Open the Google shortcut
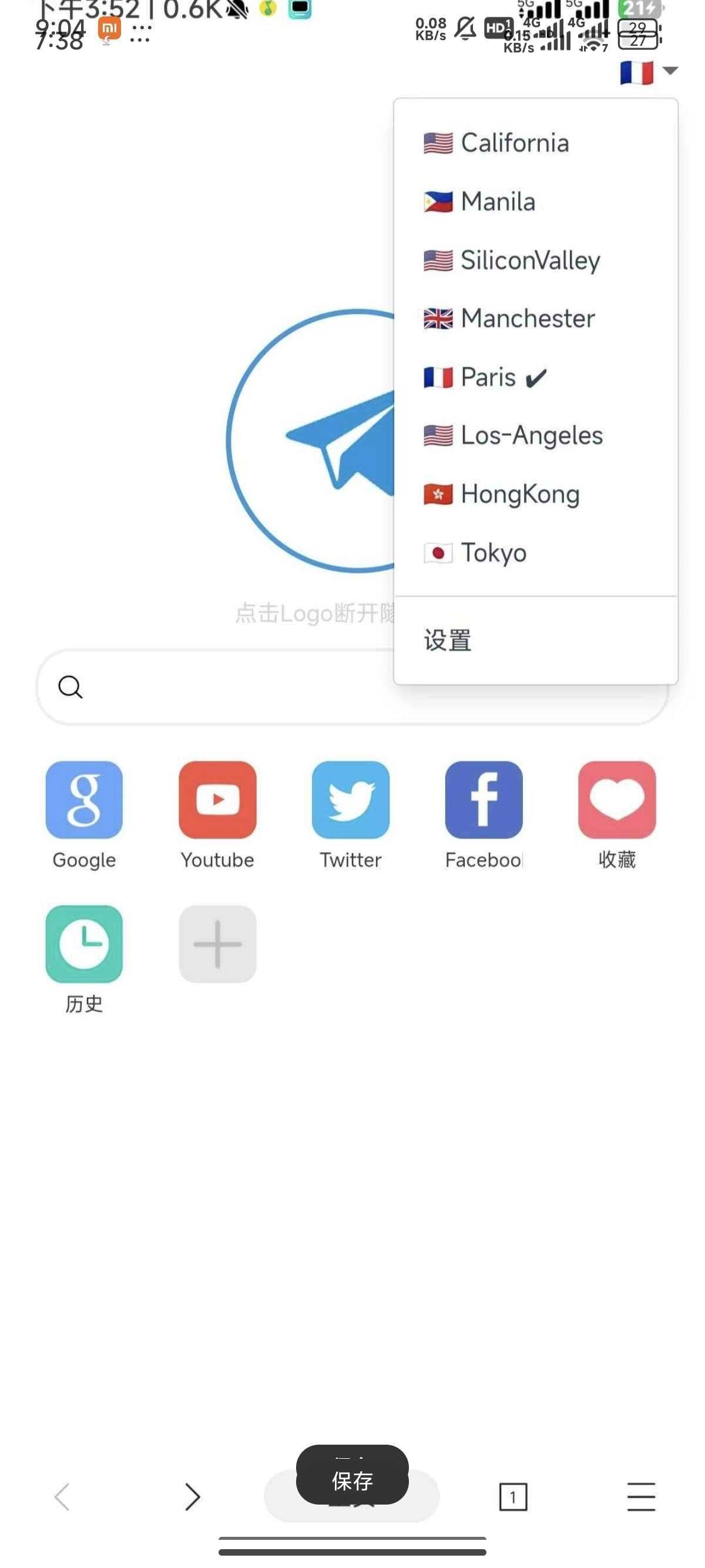The width and height of the screenshot is (705, 1568). (84, 800)
